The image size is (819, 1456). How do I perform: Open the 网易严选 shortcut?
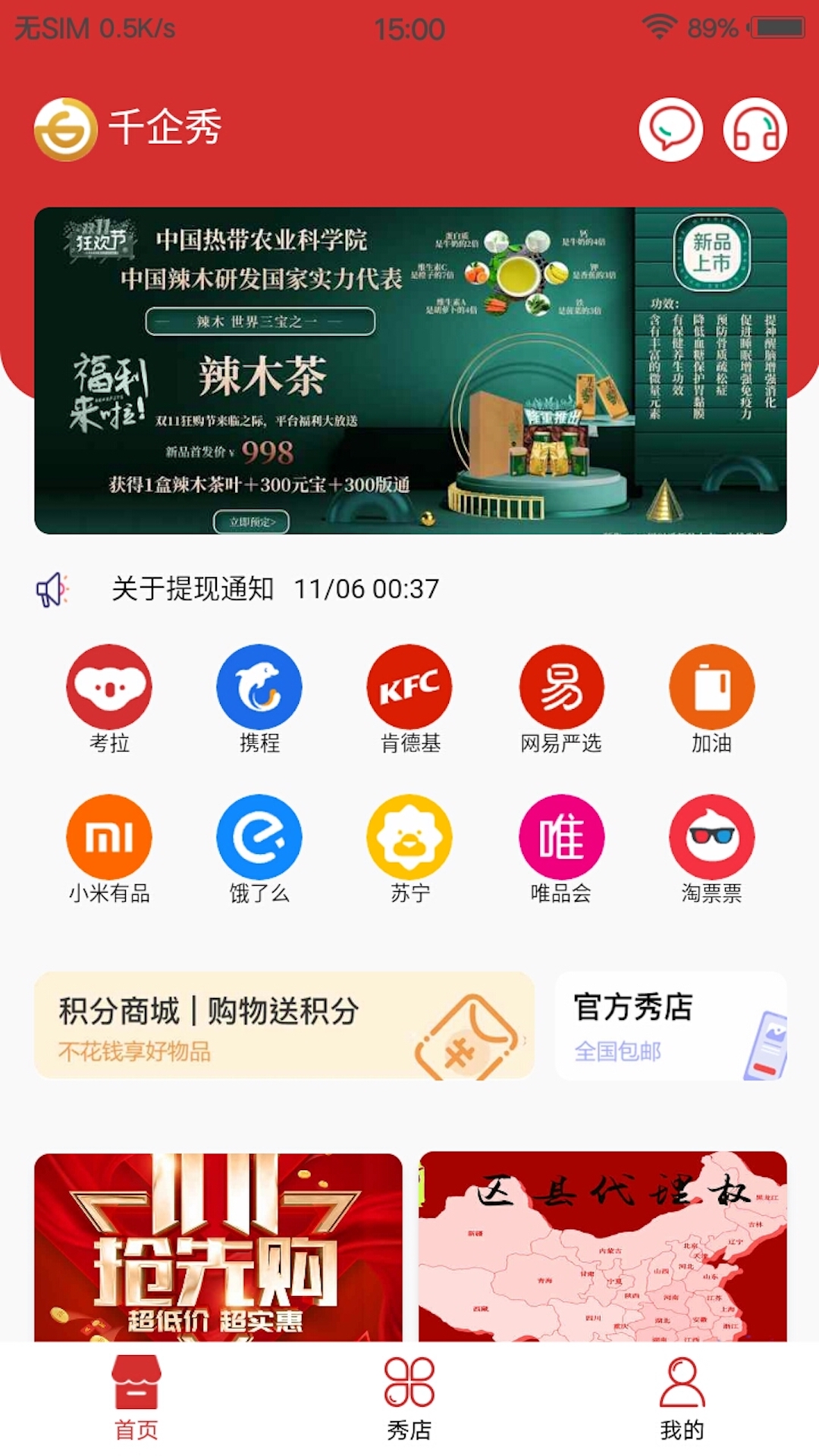point(561,698)
